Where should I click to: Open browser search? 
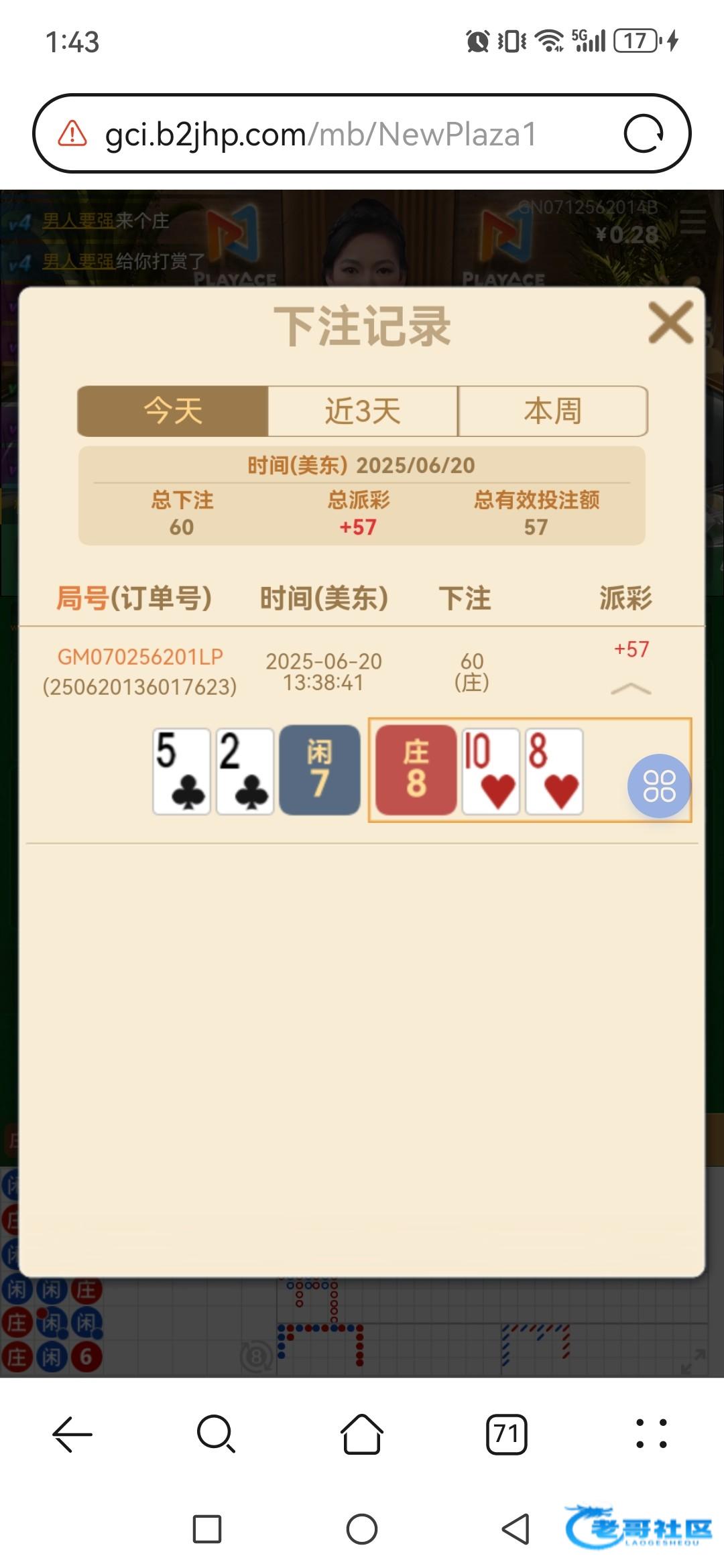216,1433
